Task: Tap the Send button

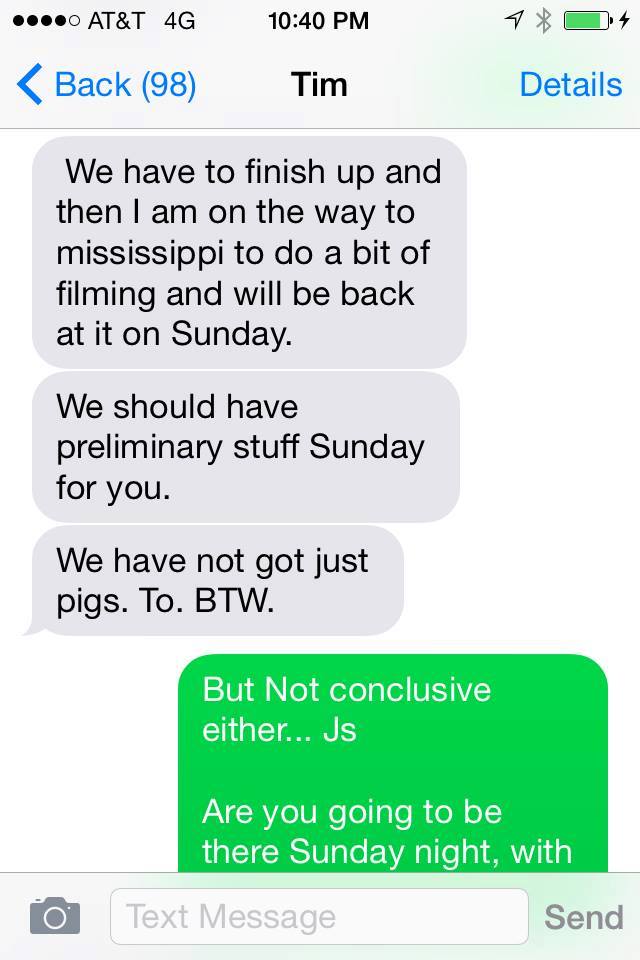Action: point(584,917)
